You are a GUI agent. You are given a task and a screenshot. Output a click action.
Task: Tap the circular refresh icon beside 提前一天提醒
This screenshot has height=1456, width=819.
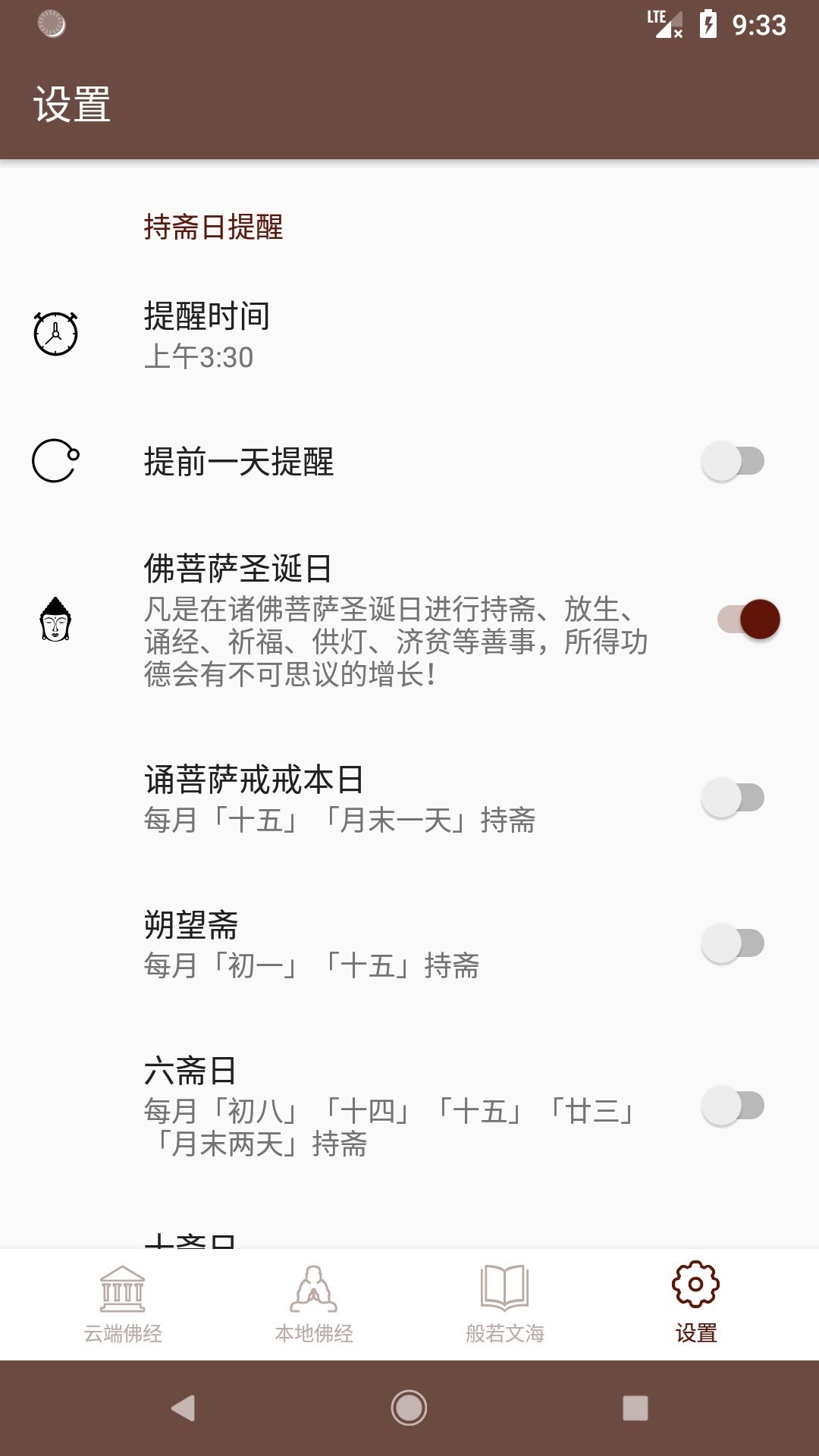[x=55, y=459]
